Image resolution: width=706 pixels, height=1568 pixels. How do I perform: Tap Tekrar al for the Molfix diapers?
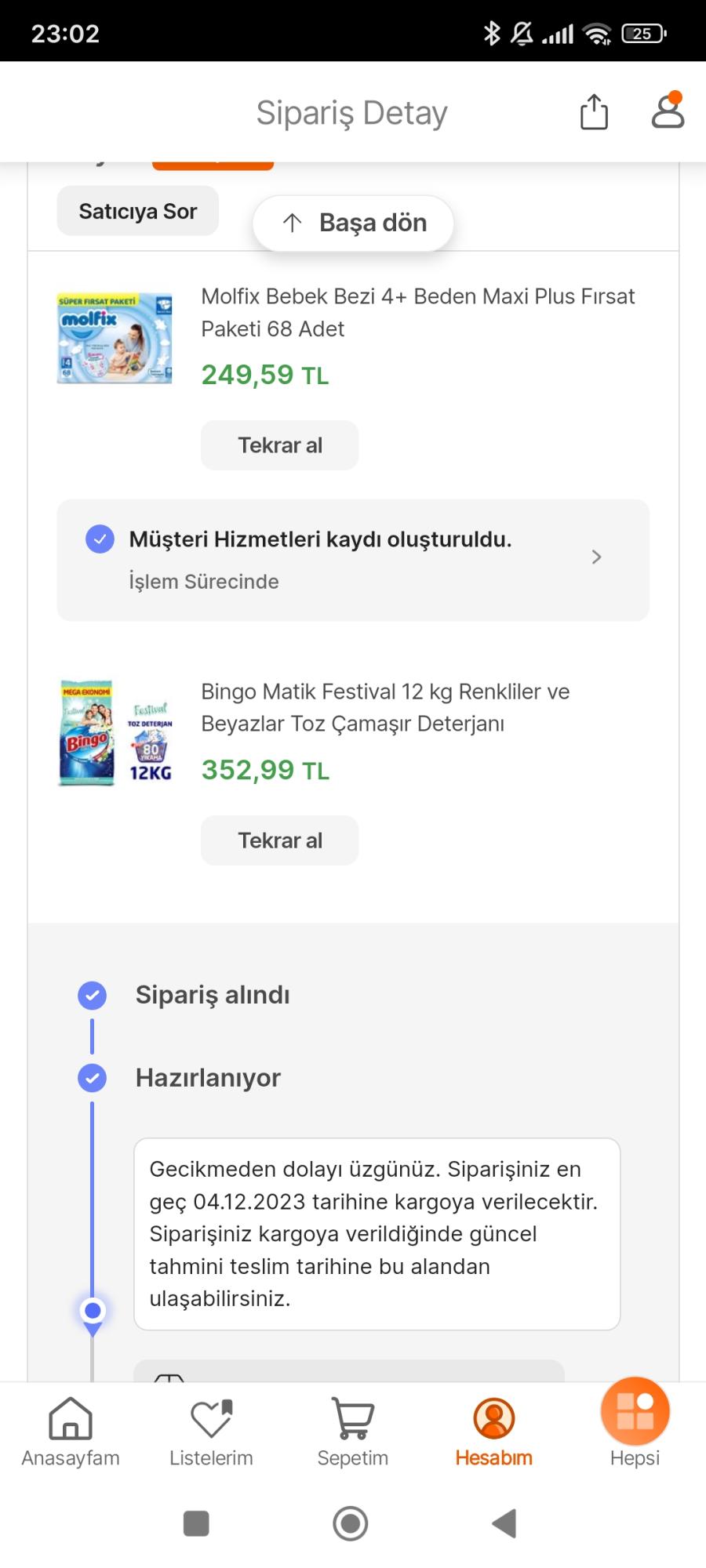click(x=279, y=445)
